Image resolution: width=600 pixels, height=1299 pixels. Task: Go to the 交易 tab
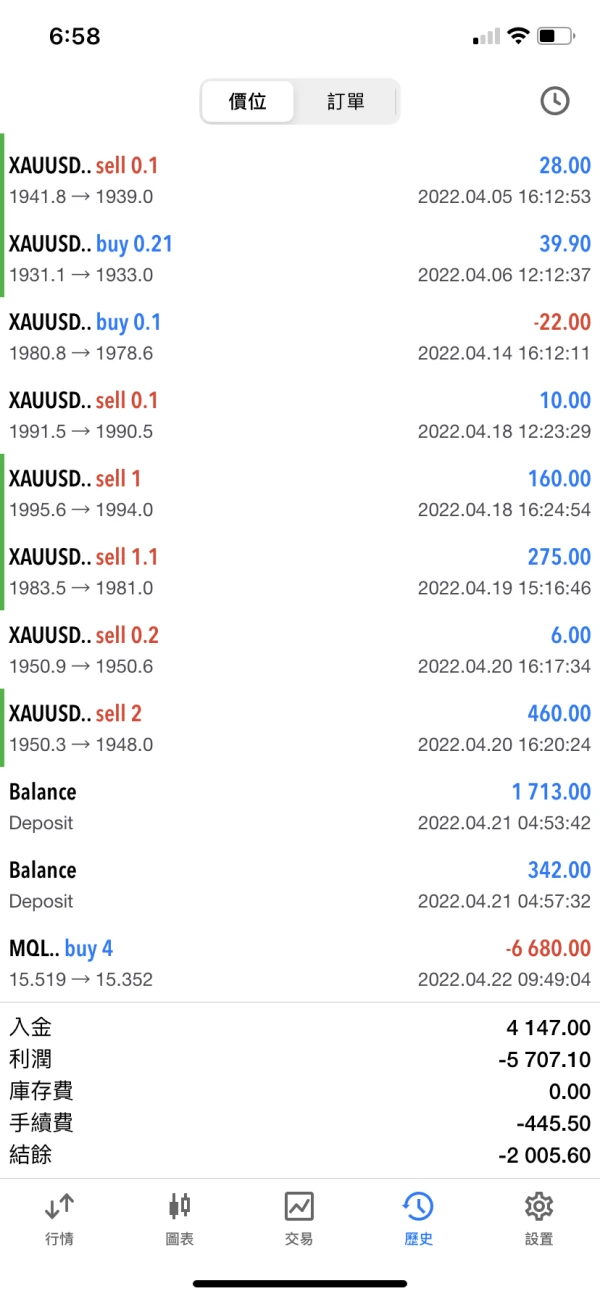pos(299,1219)
